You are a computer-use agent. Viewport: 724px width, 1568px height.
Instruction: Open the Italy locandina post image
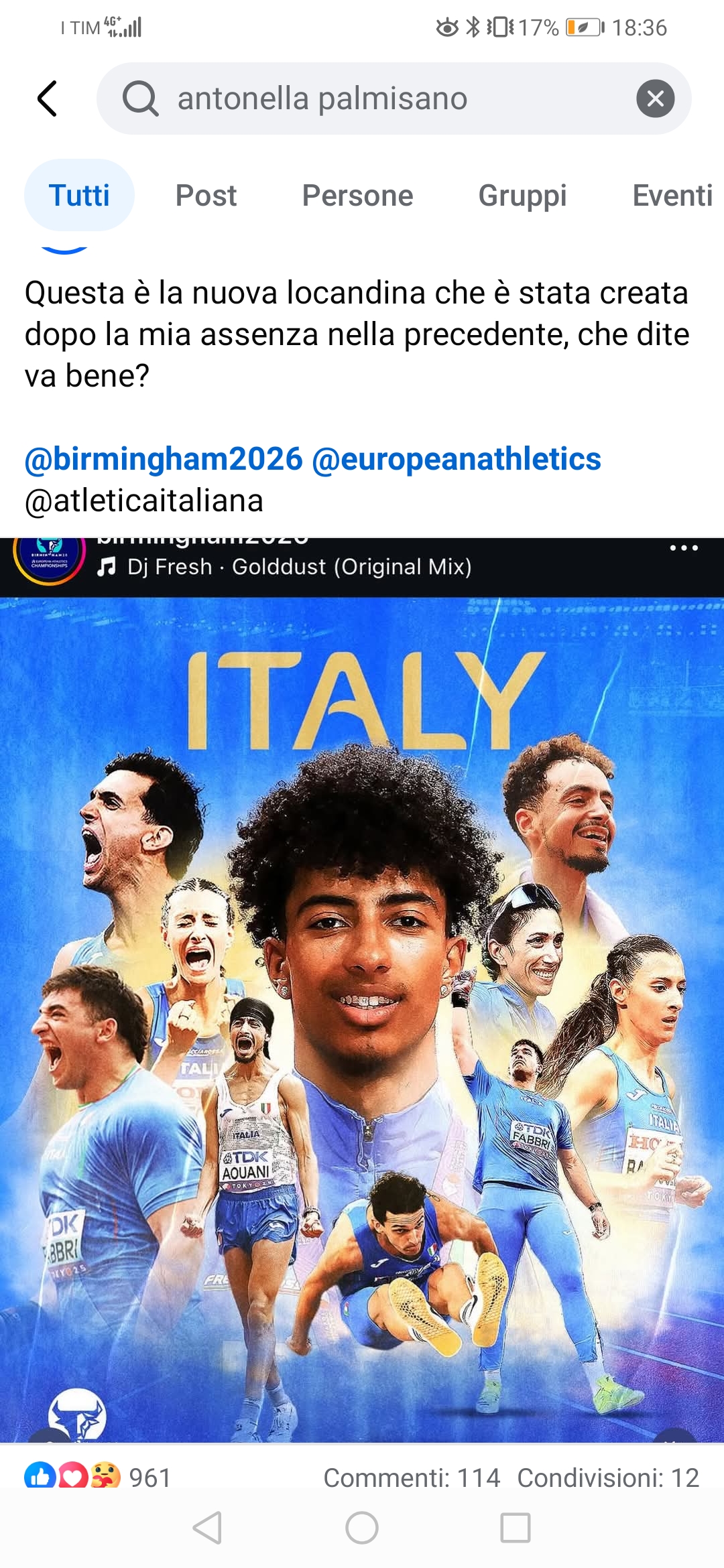(x=362, y=1005)
